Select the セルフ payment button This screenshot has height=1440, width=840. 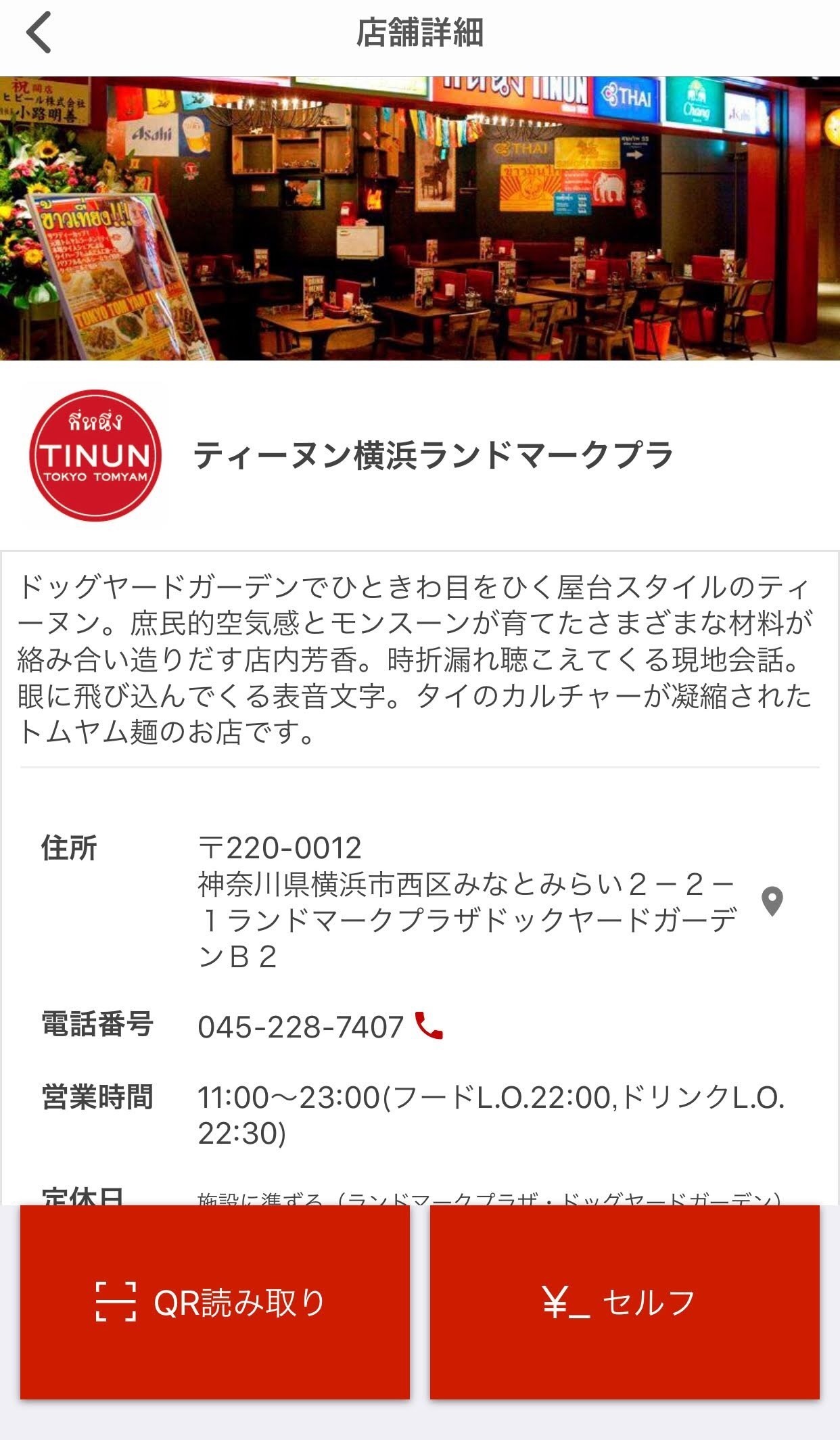(624, 1302)
